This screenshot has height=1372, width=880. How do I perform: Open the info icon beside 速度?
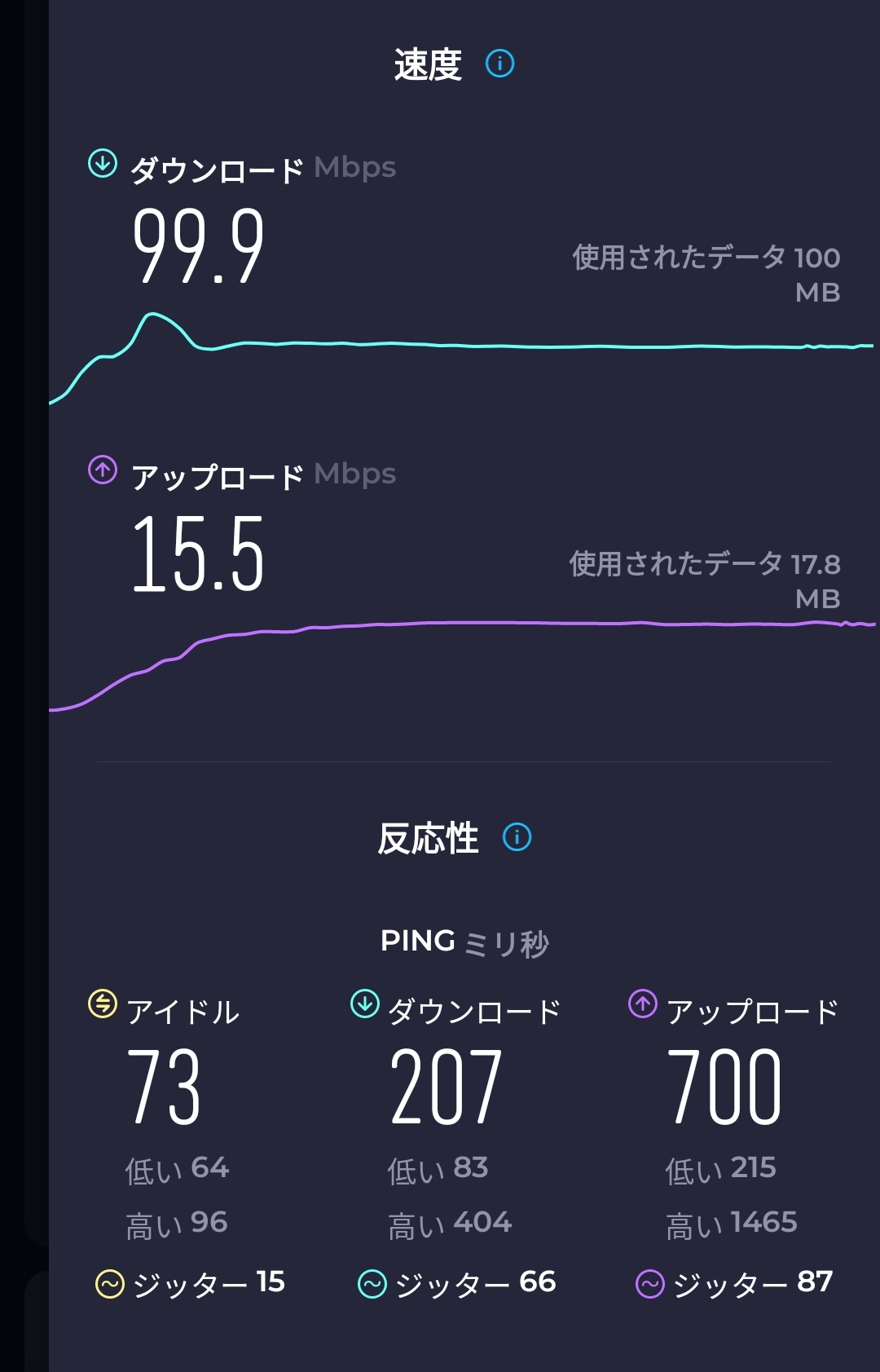(x=499, y=64)
